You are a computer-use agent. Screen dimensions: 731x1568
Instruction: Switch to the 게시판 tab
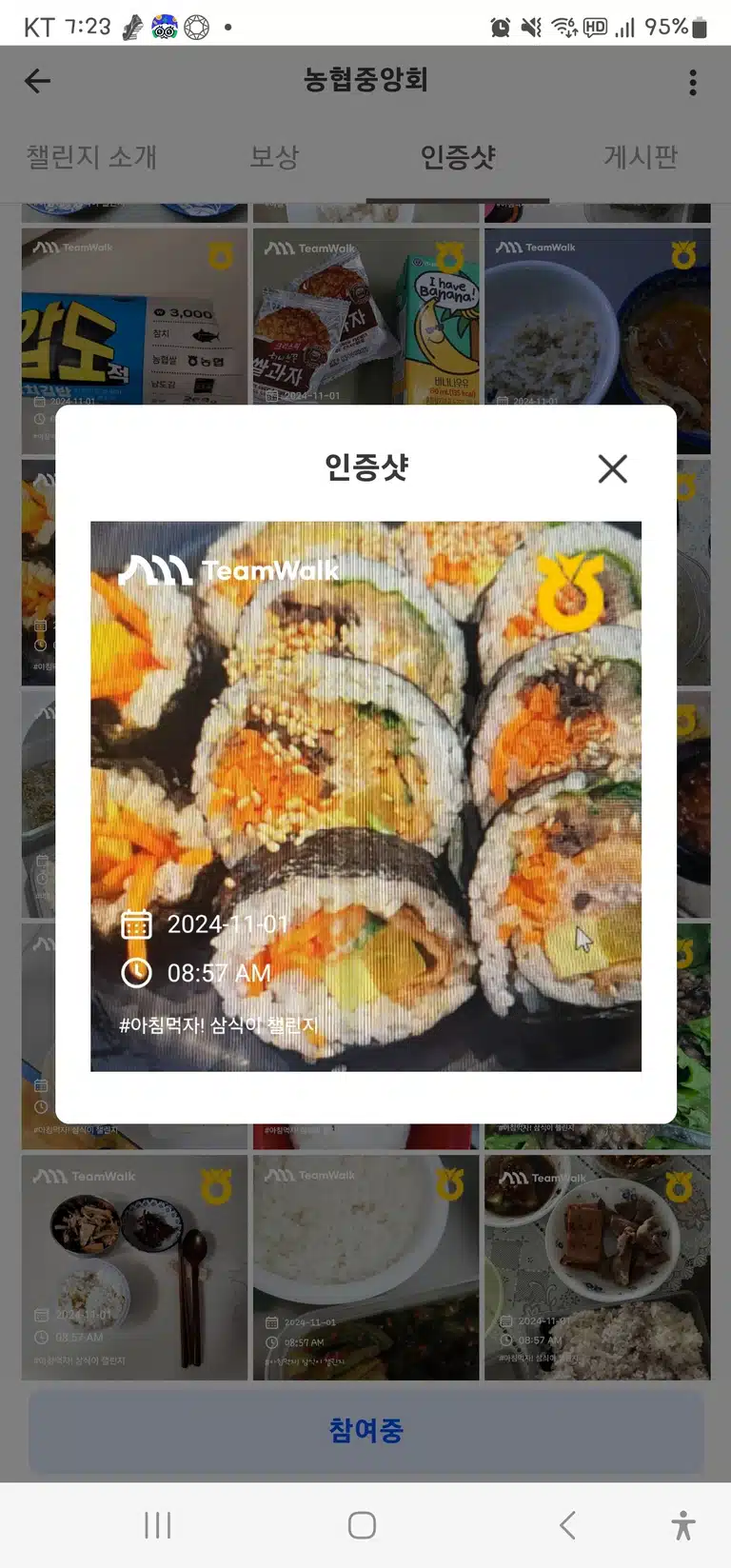pos(641,157)
